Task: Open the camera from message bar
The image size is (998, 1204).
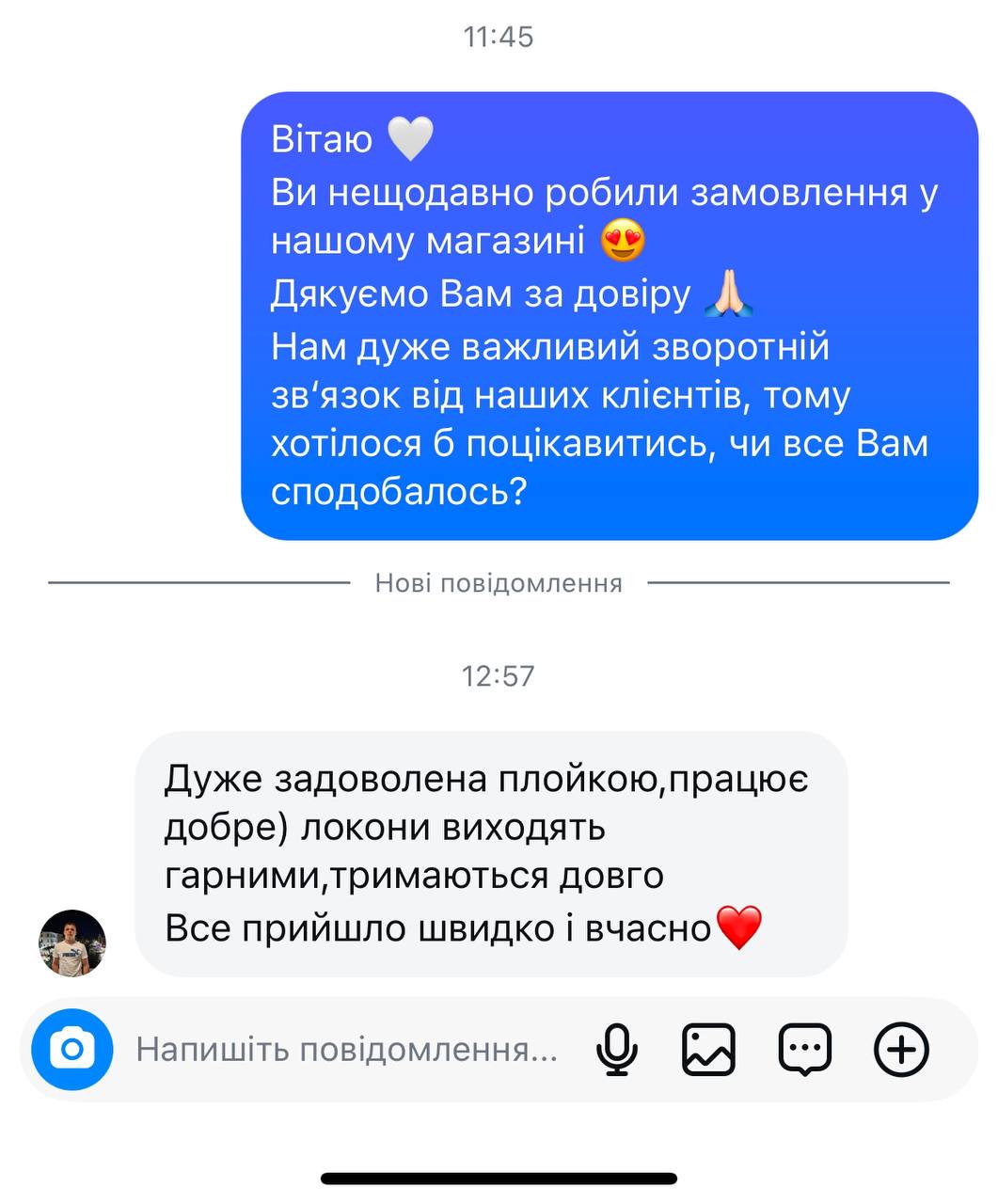Action: pos(72,1049)
